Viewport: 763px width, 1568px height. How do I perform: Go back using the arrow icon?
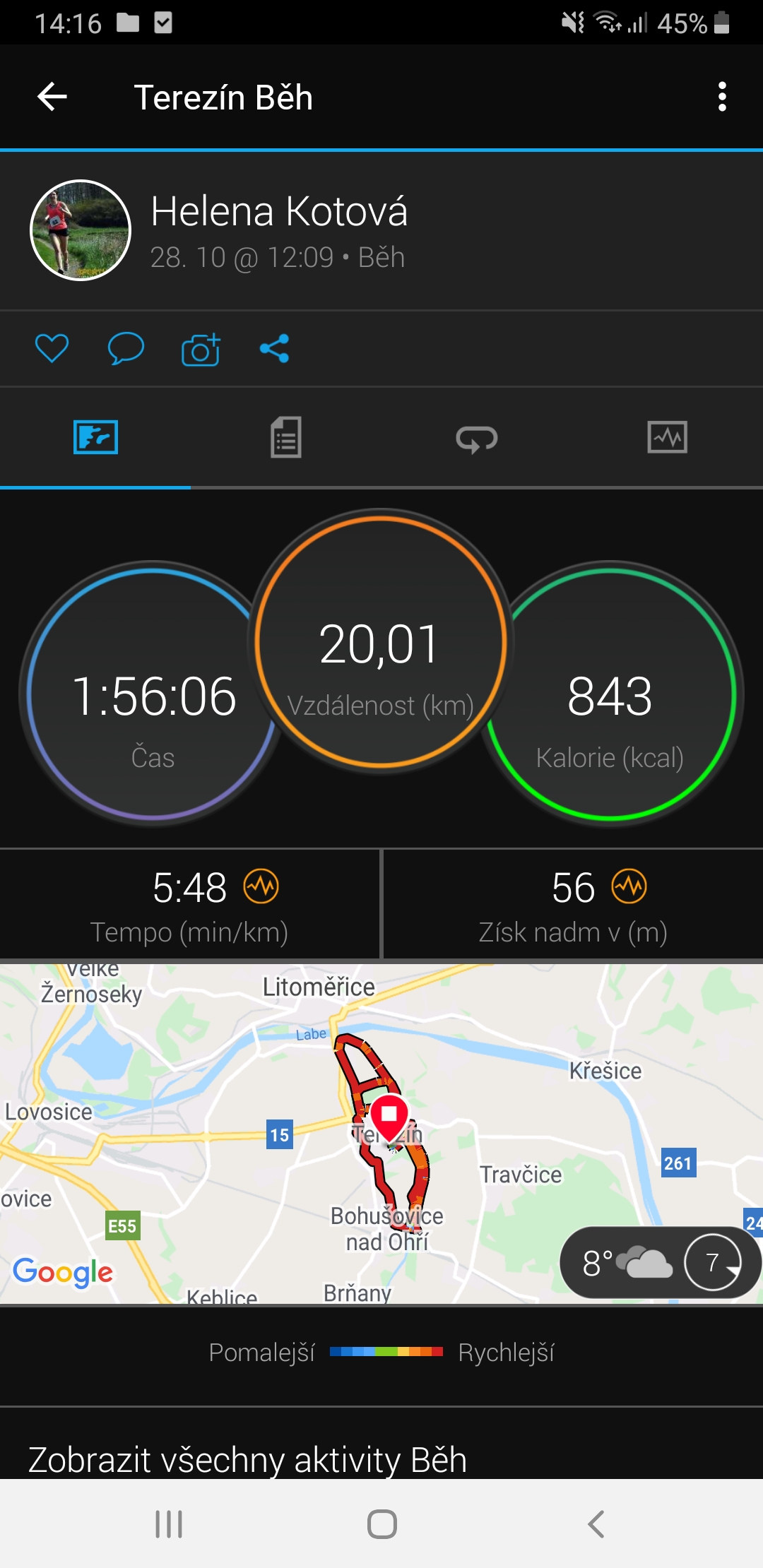(x=52, y=97)
